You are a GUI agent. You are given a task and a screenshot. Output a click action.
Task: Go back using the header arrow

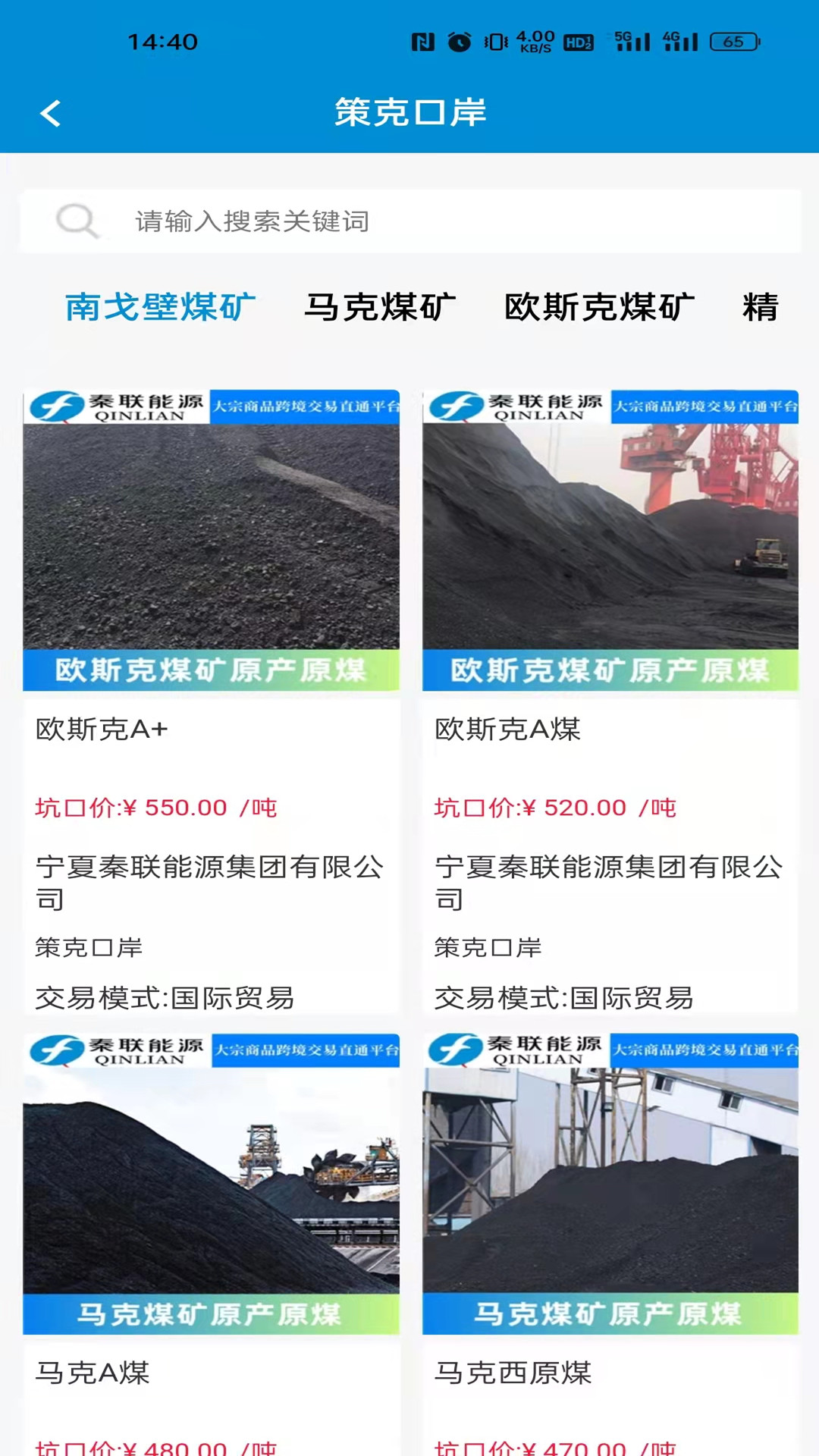coord(50,114)
